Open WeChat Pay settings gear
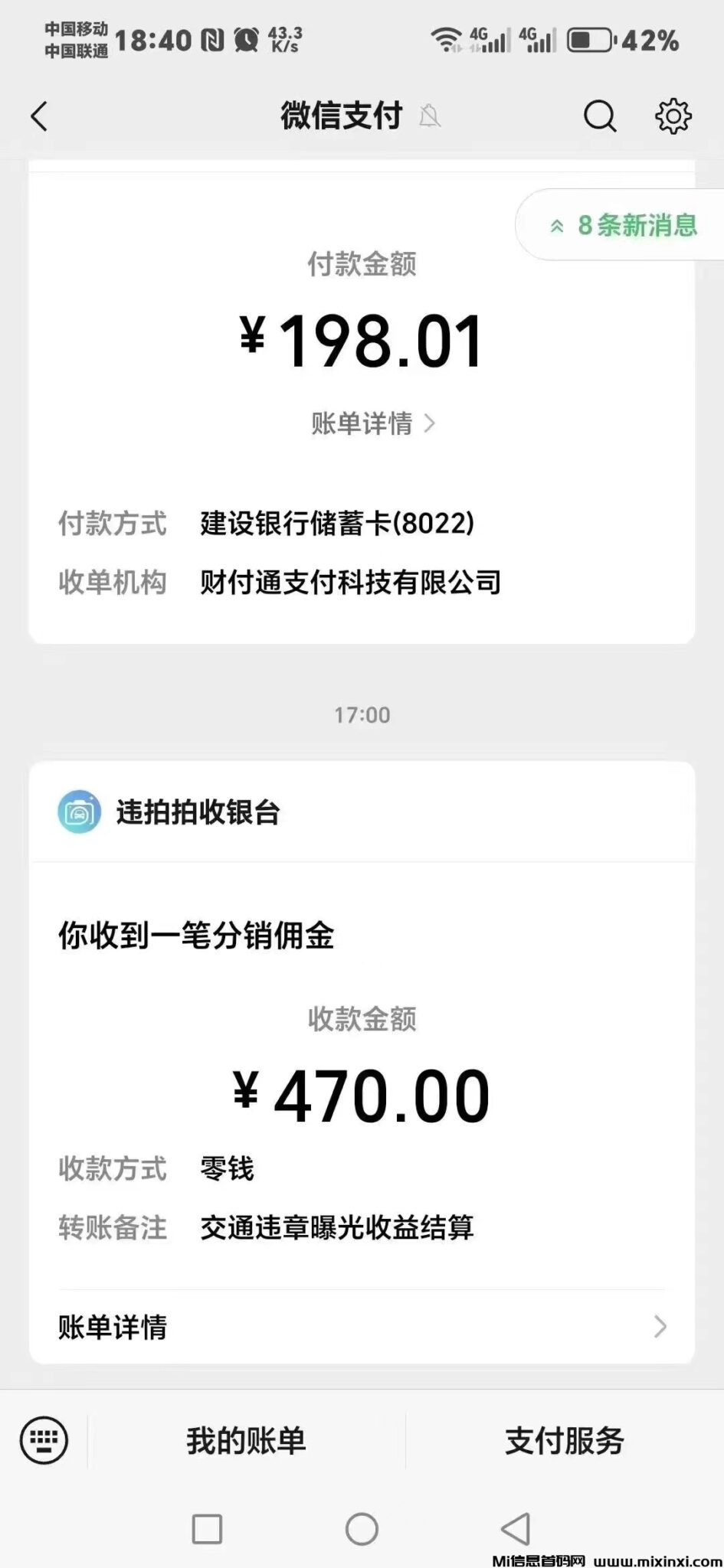This screenshot has width=724, height=1568. click(x=673, y=116)
